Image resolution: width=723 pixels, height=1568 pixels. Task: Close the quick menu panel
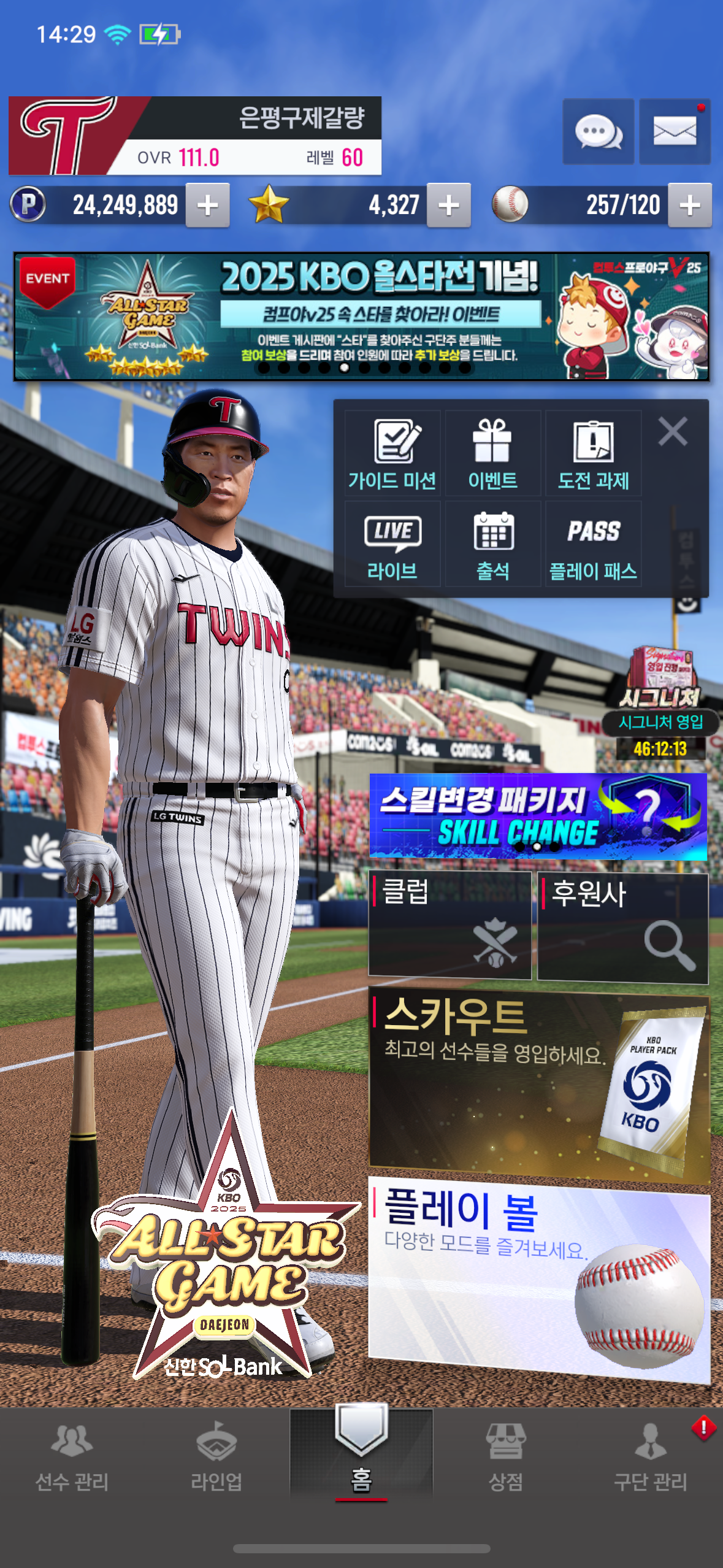point(673,431)
